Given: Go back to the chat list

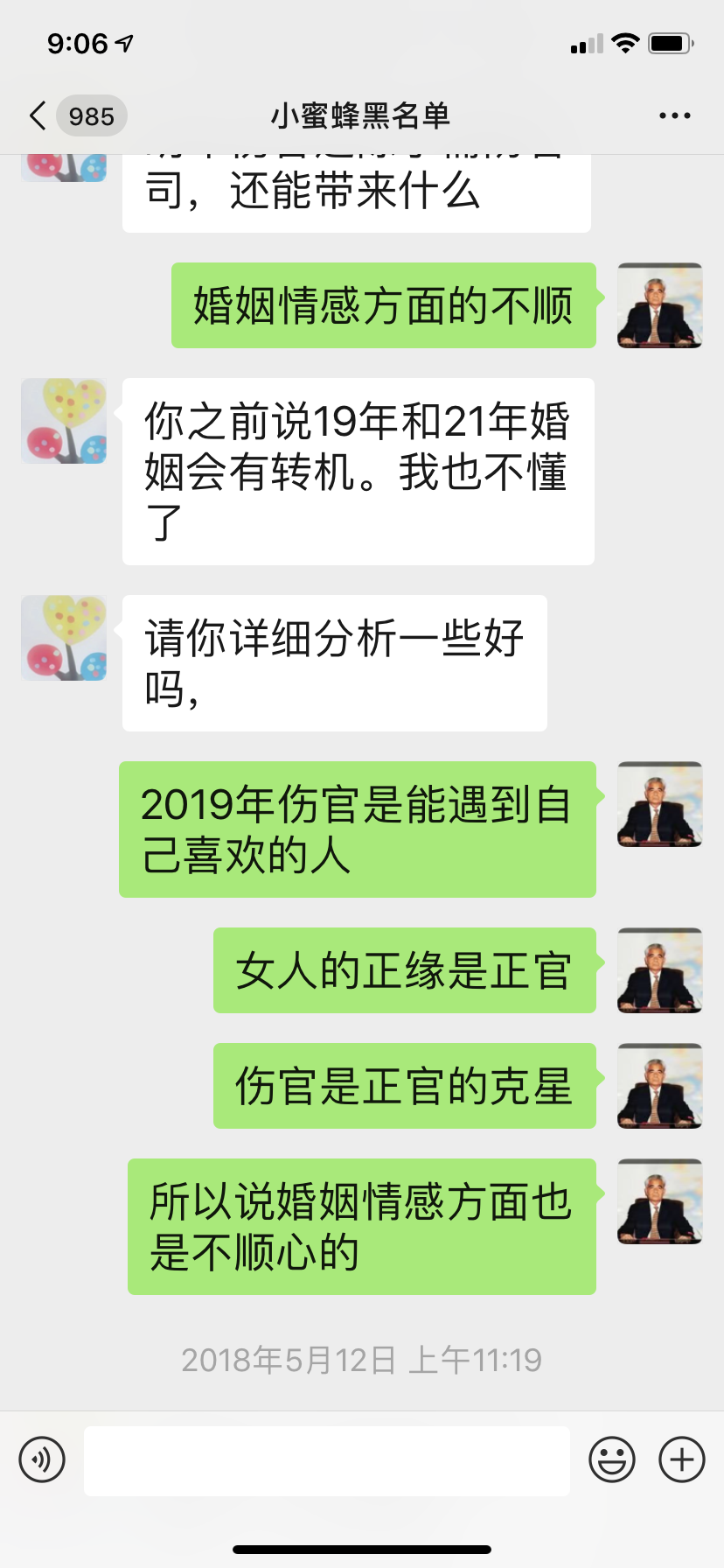Looking at the screenshot, I should pos(38,115).
